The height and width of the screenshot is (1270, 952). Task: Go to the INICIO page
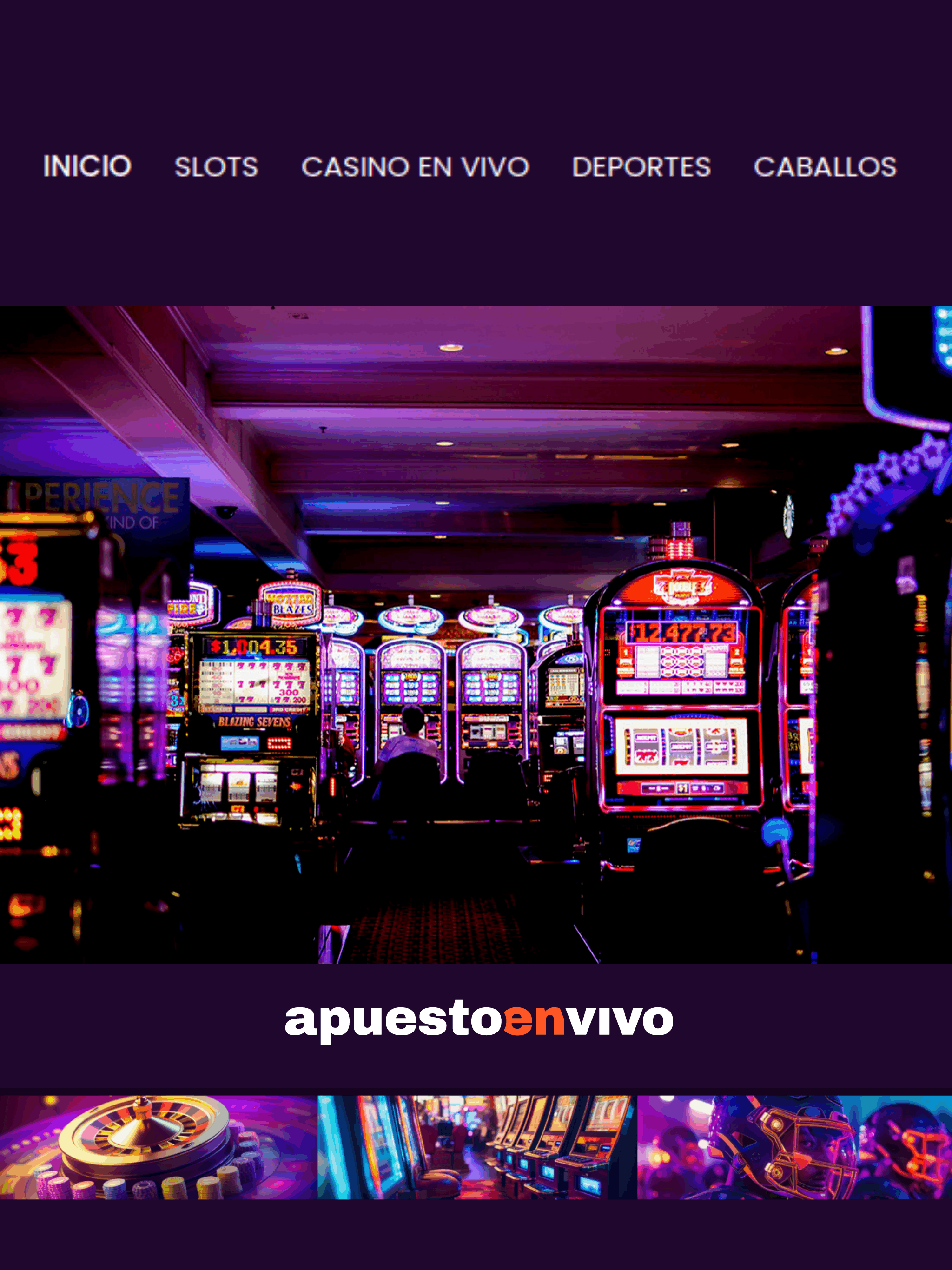87,166
